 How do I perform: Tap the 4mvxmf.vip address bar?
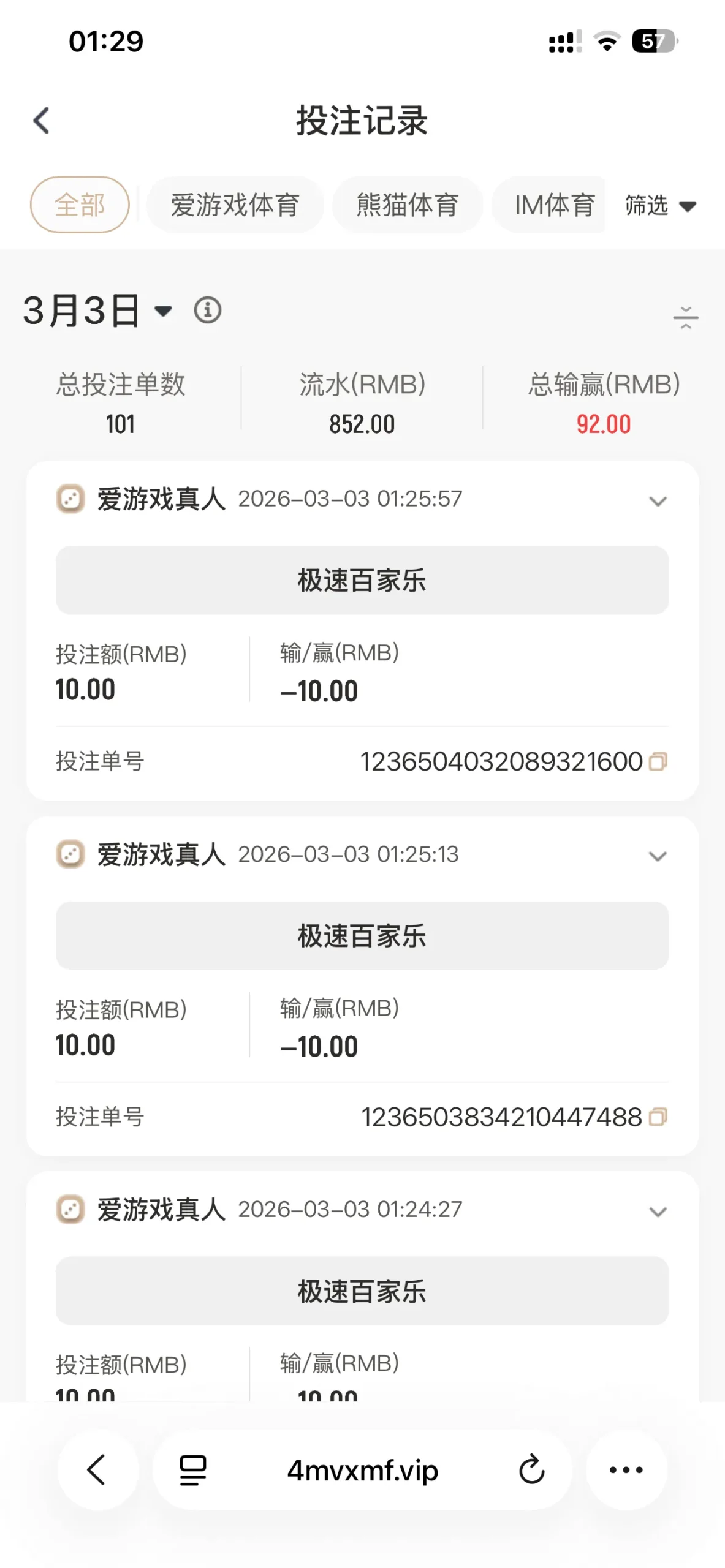[362, 1470]
